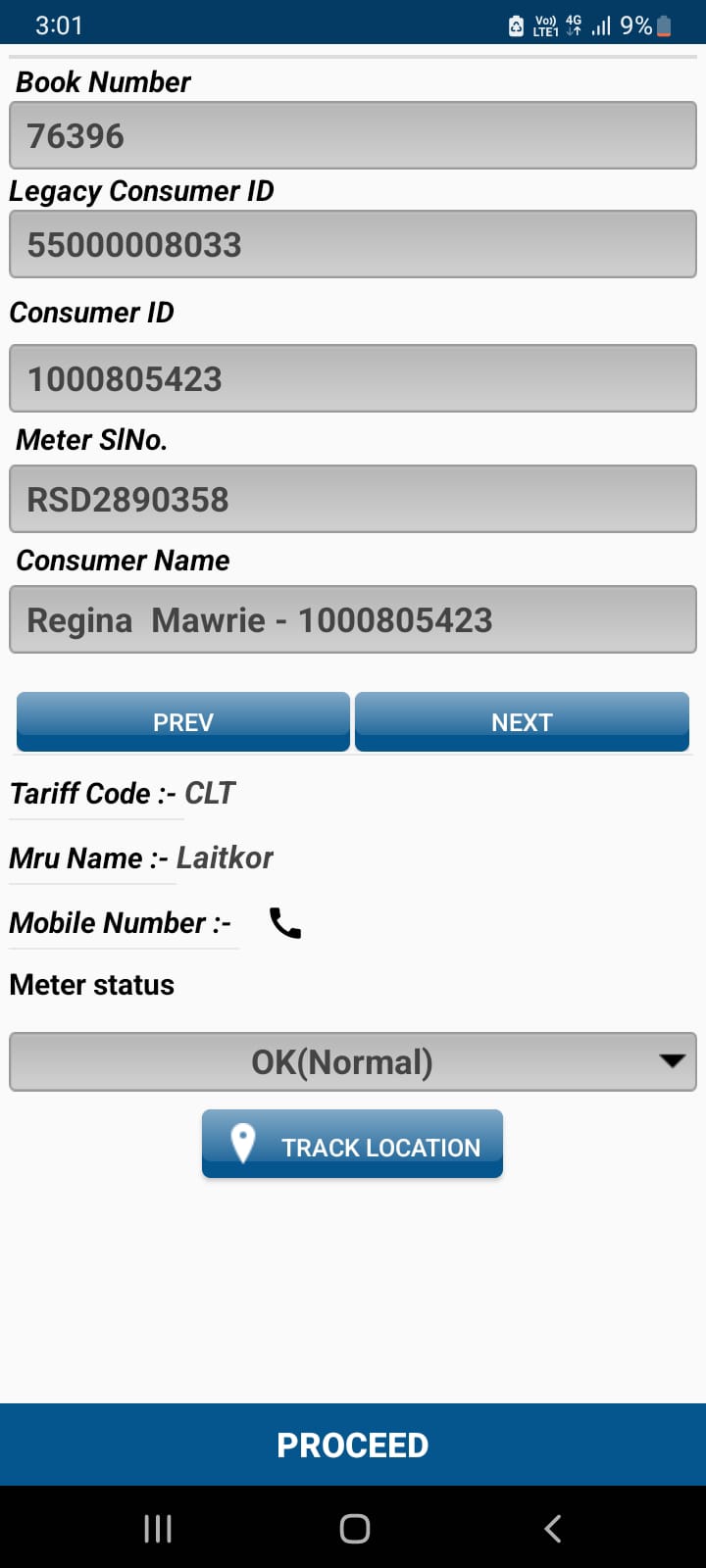The height and width of the screenshot is (1568, 706).
Task: Expand the Meter status dropdown
Action: point(353,1061)
